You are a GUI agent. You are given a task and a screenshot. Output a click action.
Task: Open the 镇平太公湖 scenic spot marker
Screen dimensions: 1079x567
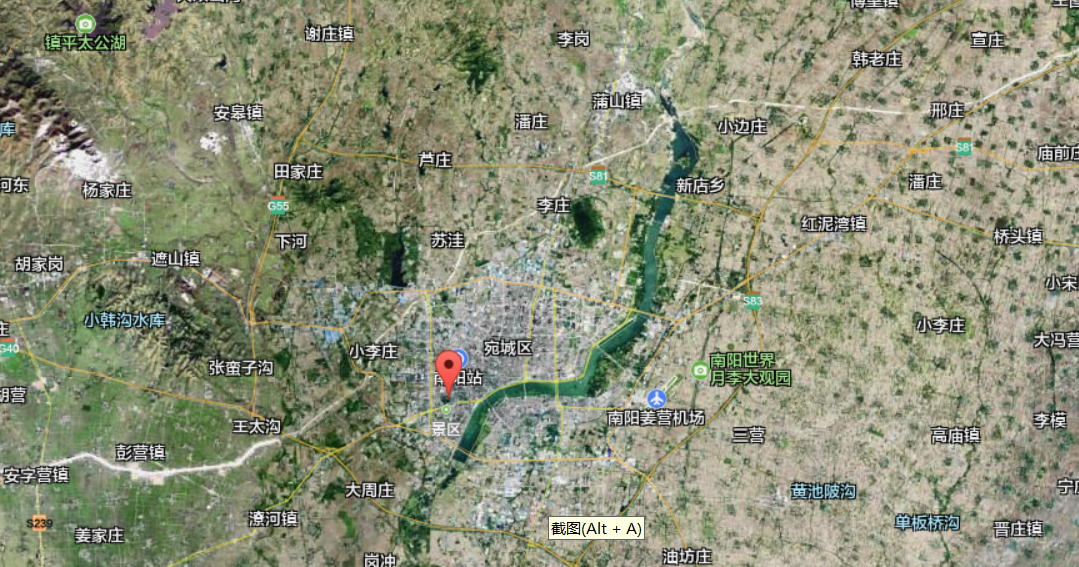tap(86, 24)
